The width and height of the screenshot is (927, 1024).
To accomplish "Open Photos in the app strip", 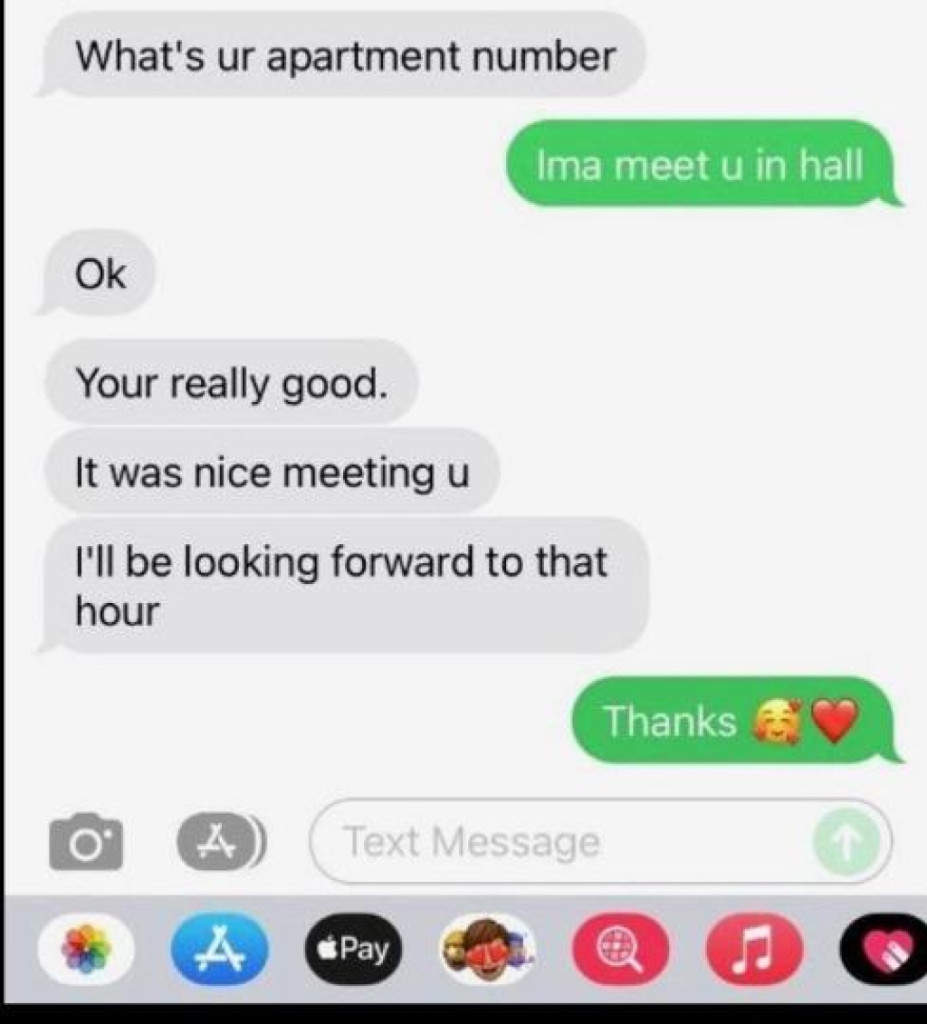I will tap(86, 948).
